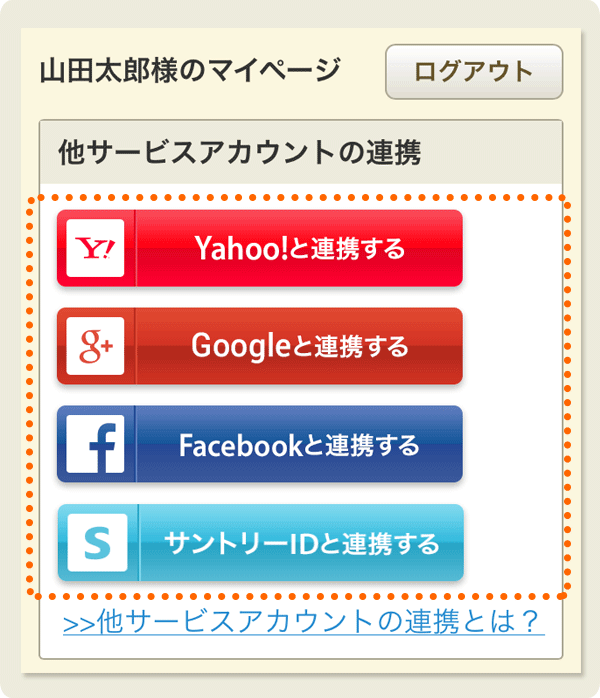This screenshot has width=600, height=698.
Task: Tap the ログアウト button
Action: tap(474, 71)
